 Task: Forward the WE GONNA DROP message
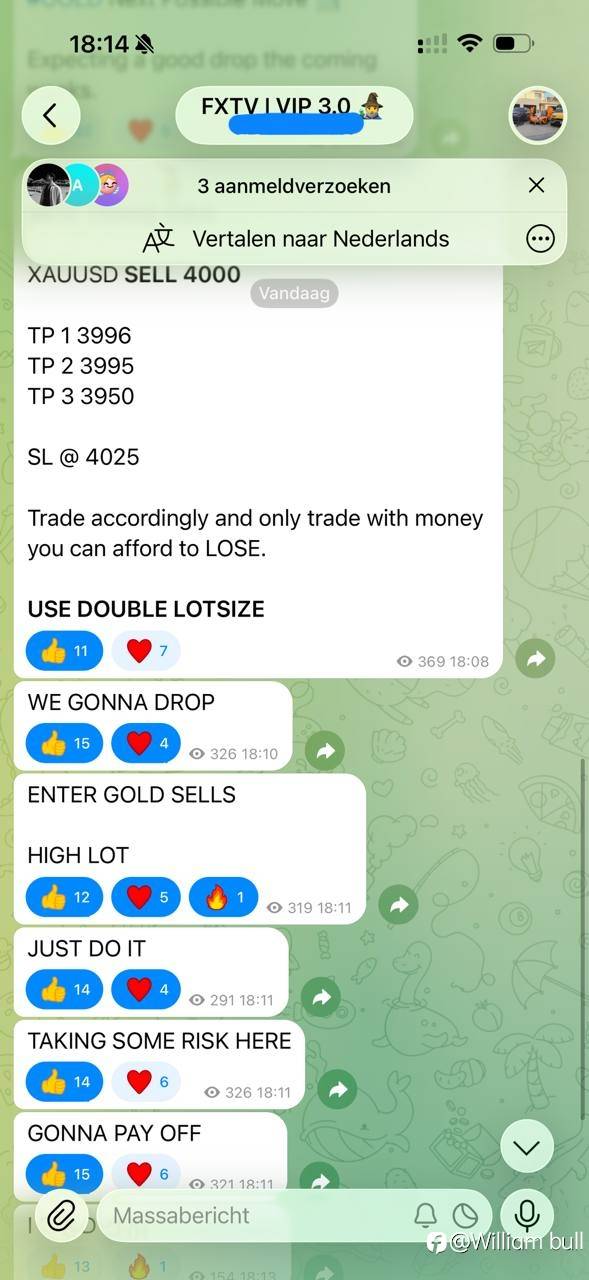[x=325, y=751]
